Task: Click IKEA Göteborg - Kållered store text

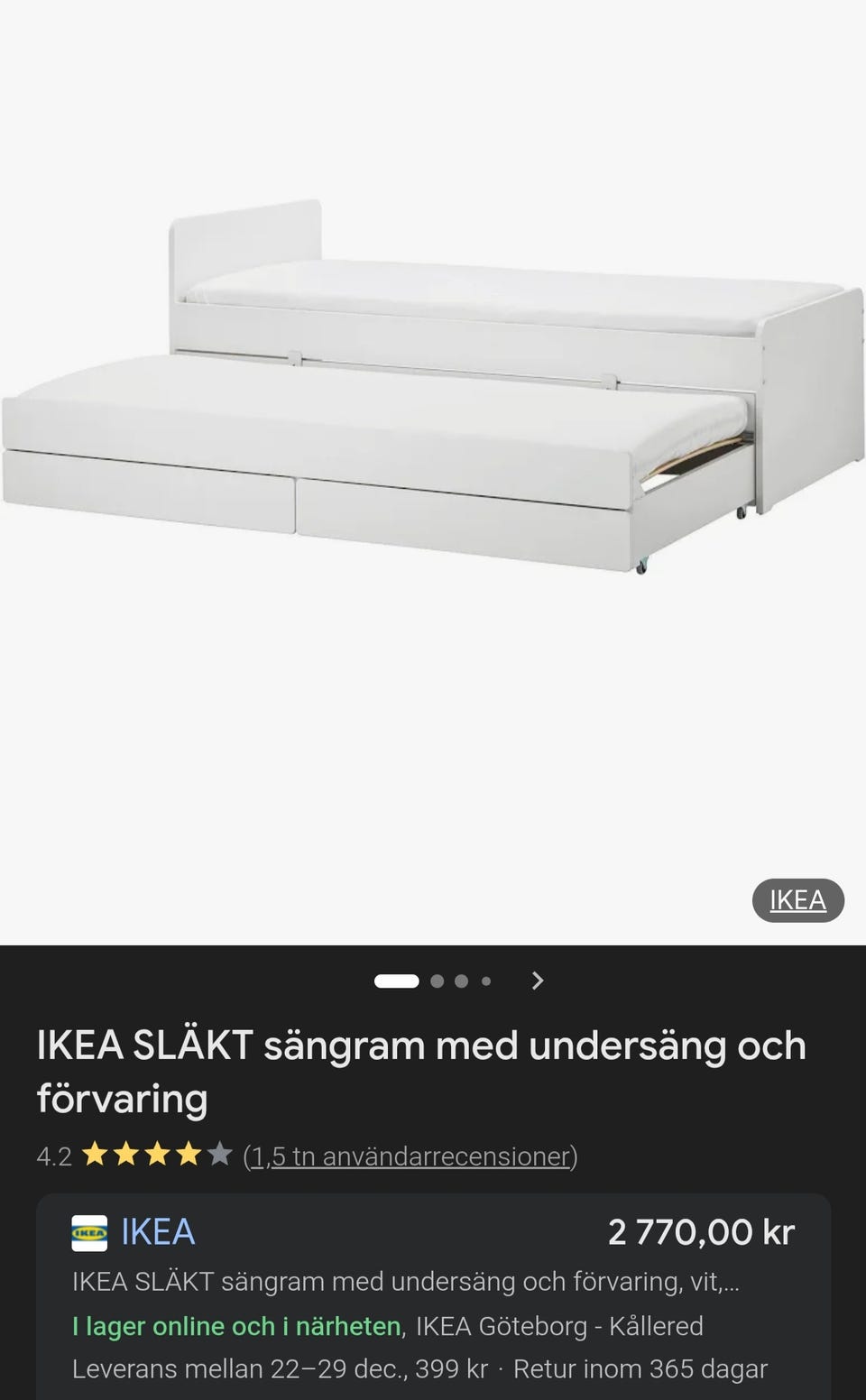Action: click(x=558, y=1326)
